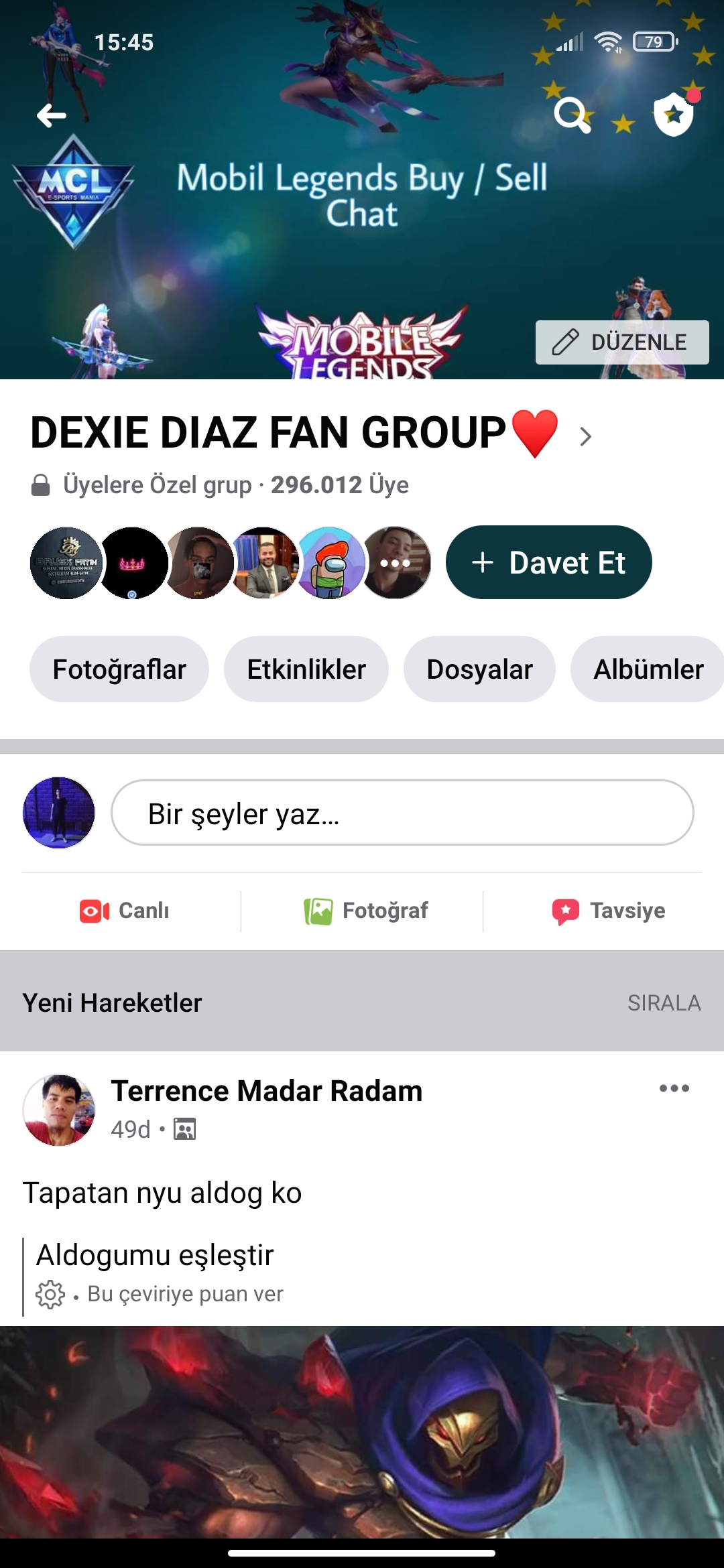
Task: Ask for a Tavsiye recommendation
Action: coord(609,911)
